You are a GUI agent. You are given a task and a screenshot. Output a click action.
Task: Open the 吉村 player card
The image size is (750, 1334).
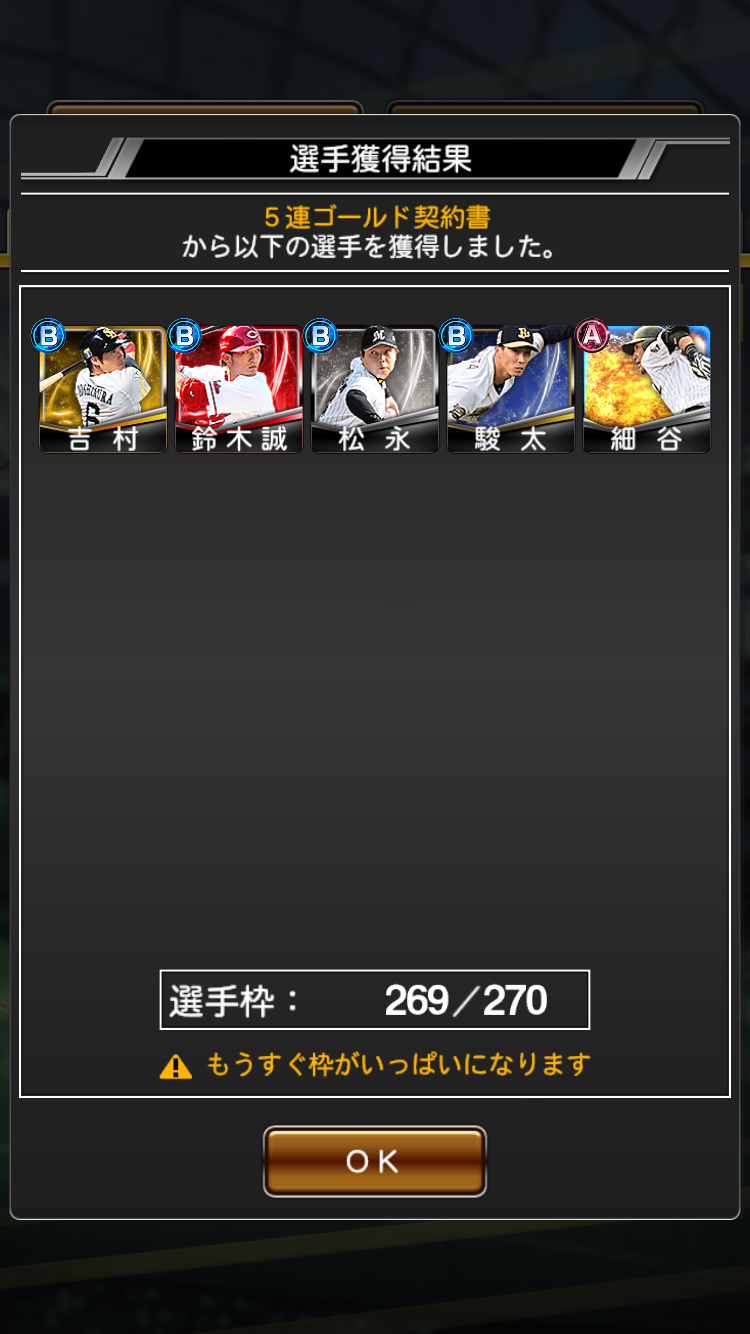103,389
